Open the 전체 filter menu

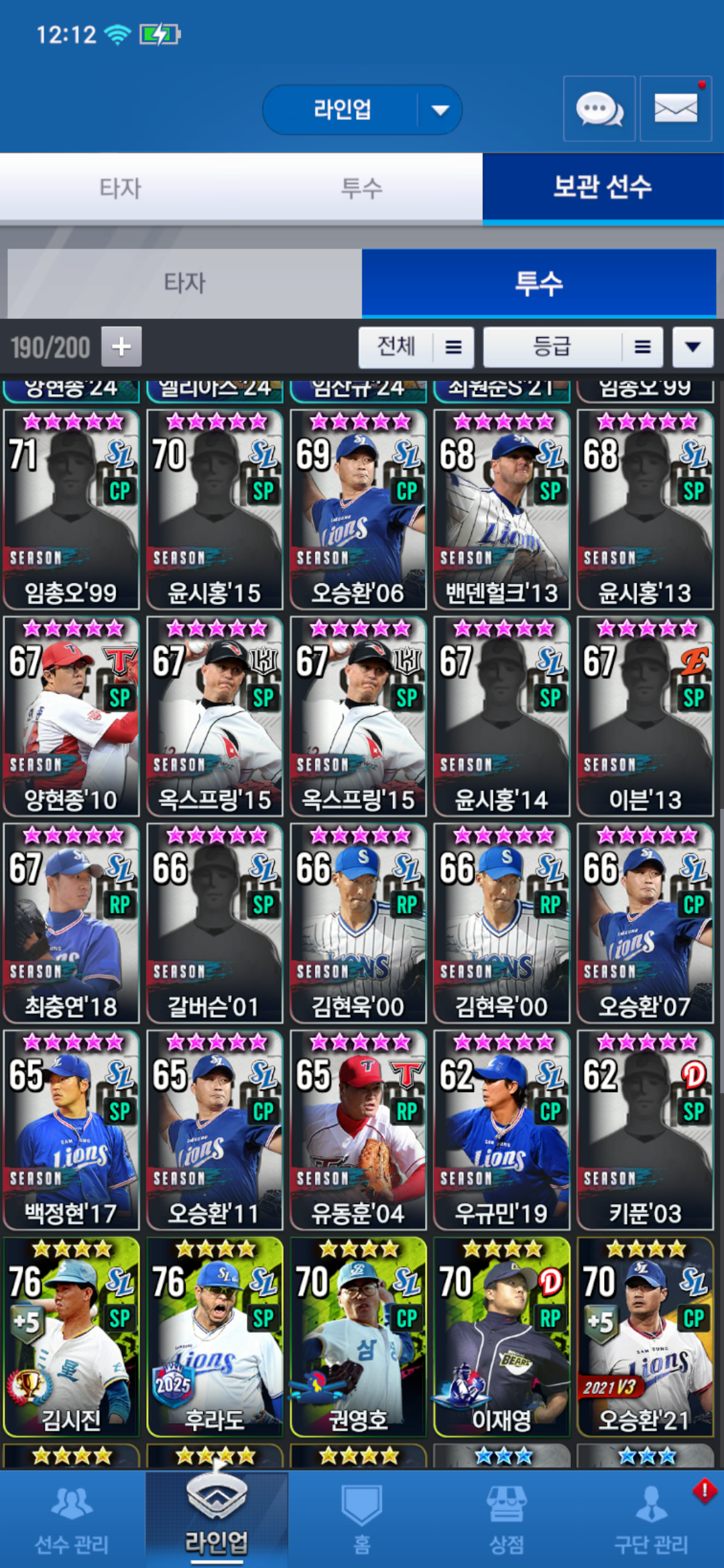point(416,346)
